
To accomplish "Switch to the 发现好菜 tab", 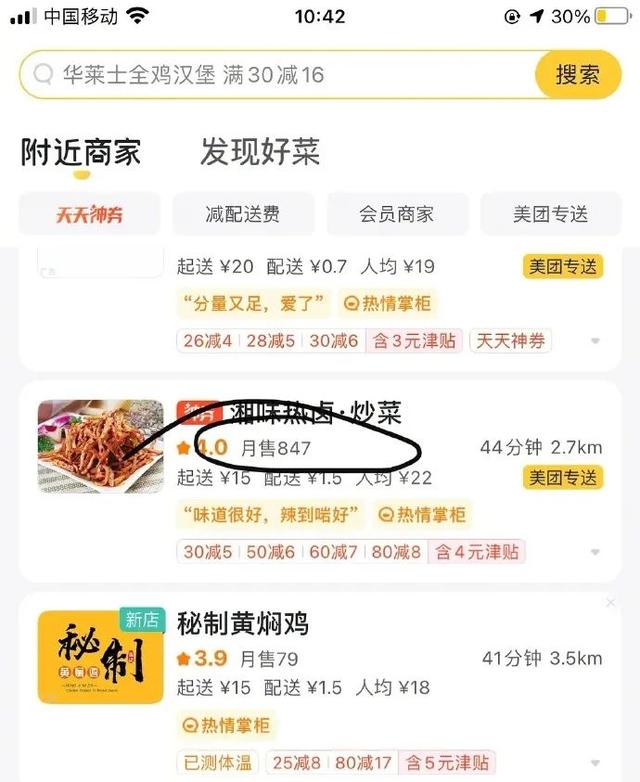I will [x=260, y=153].
